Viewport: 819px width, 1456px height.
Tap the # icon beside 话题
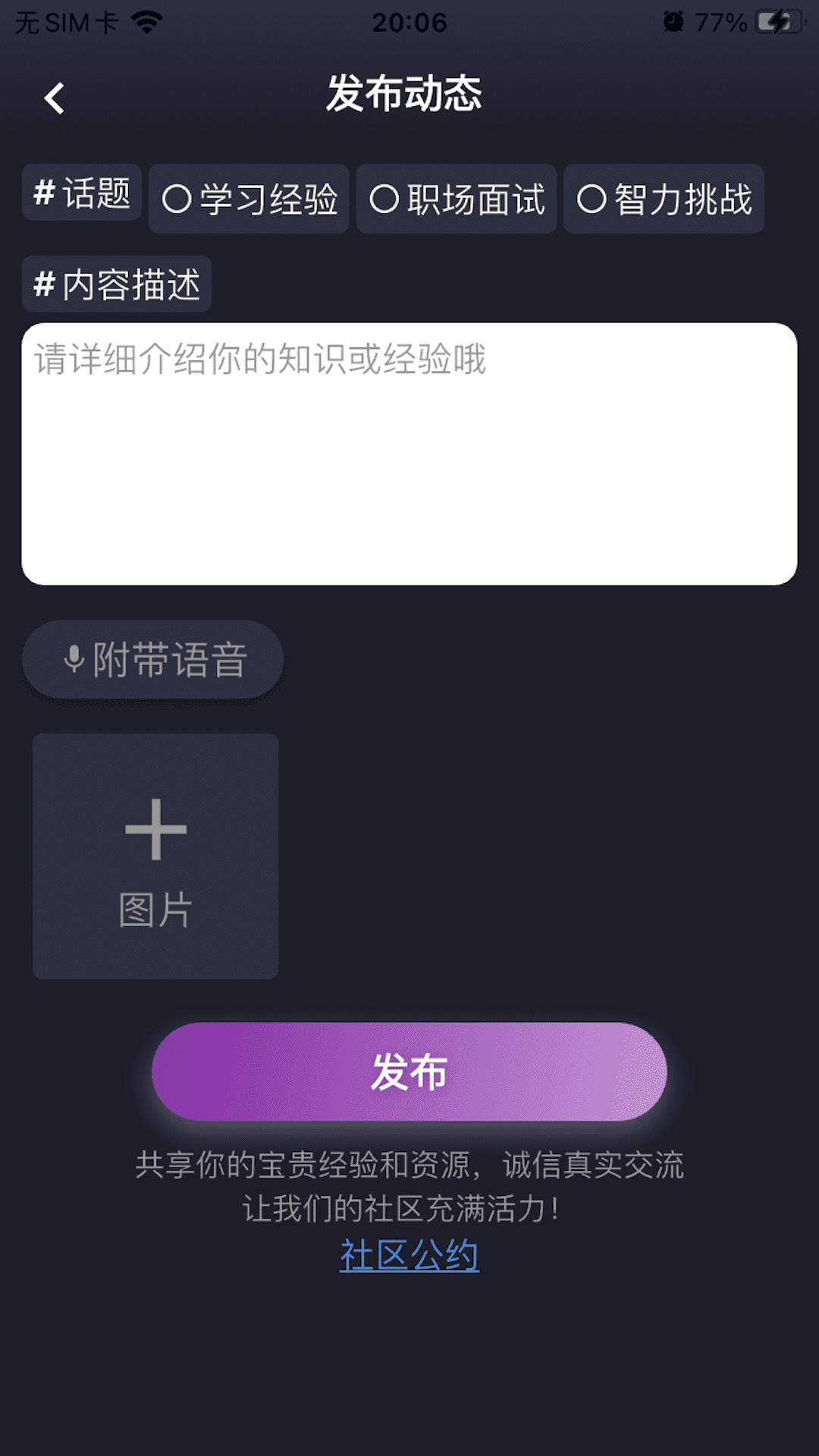click(42, 196)
